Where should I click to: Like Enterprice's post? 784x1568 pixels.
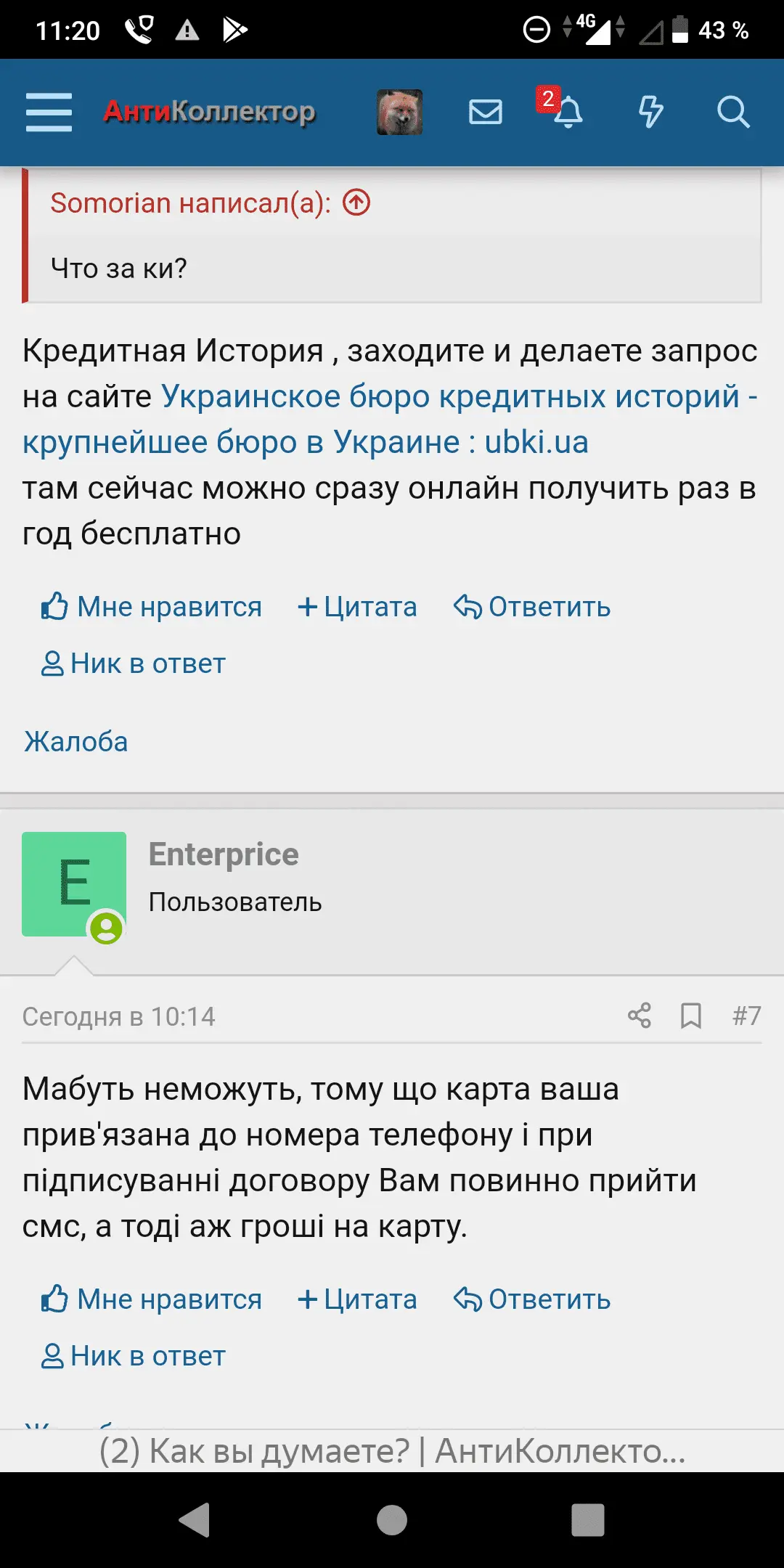[x=152, y=1299]
